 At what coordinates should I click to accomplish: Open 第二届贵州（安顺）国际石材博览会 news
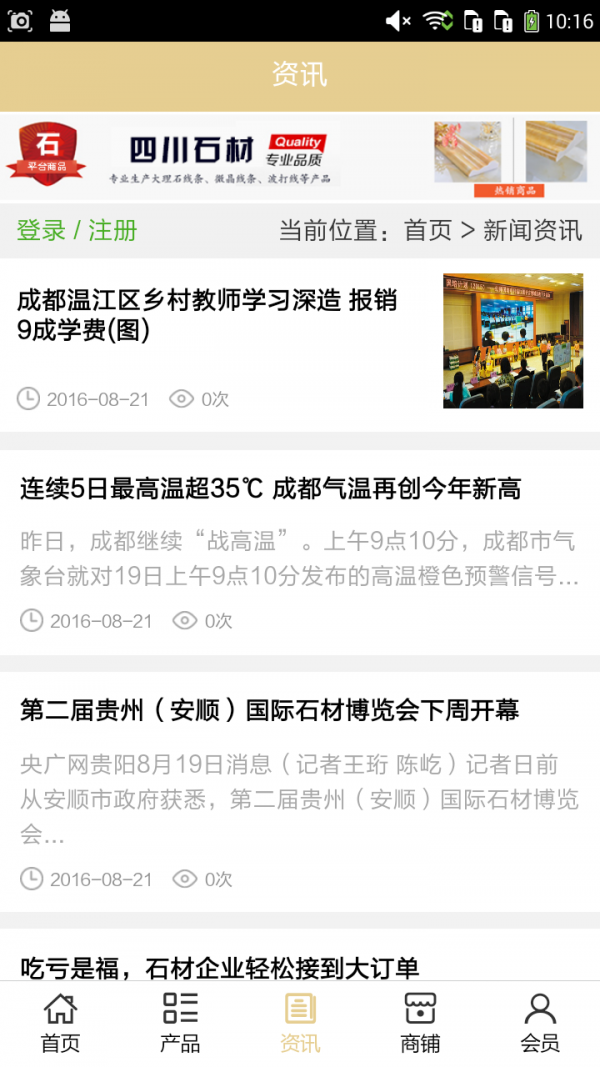pos(270,711)
